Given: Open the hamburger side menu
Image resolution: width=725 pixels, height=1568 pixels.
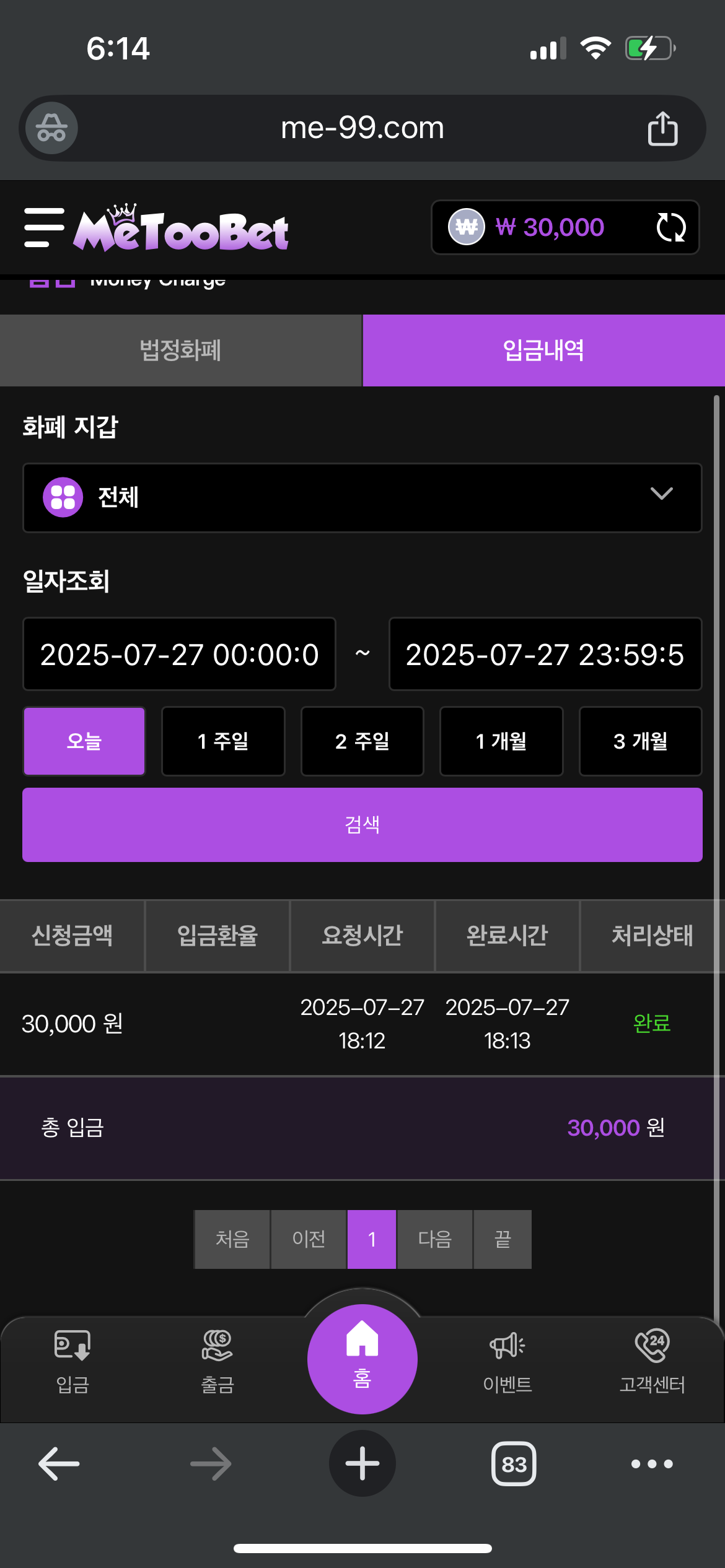Looking at the screenshot, I should 44,228.
